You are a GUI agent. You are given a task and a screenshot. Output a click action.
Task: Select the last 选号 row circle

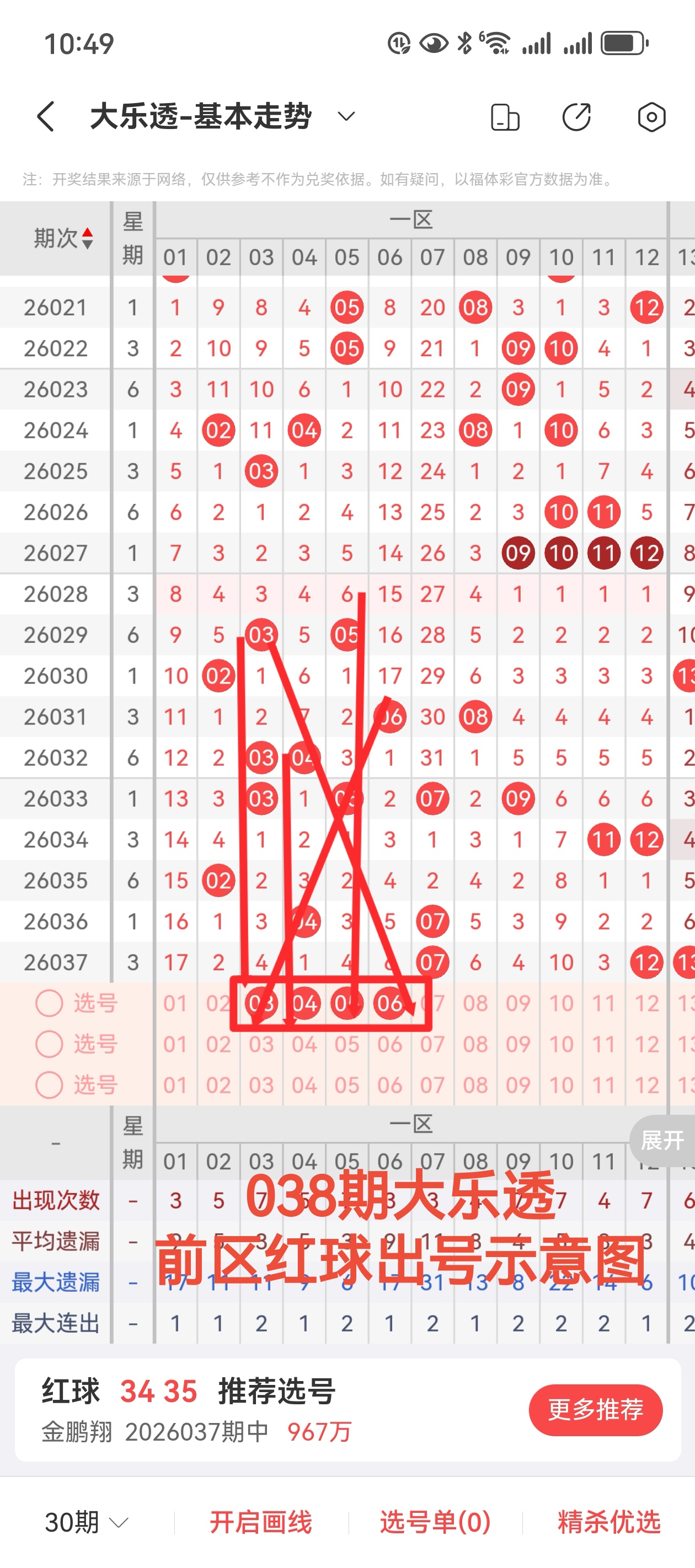tap(49, 1084)
